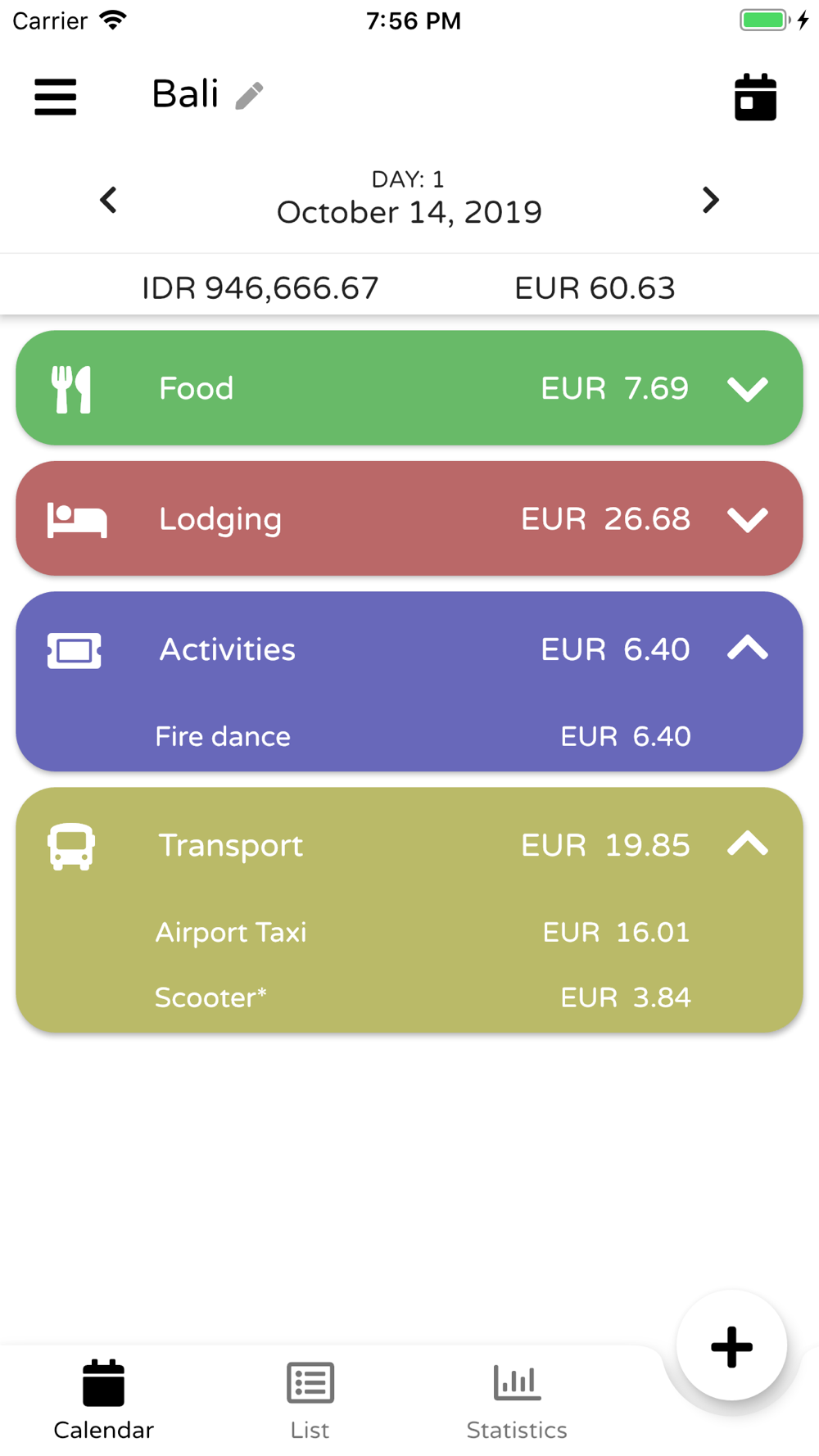
Task: Collapse the Transport category
Action: click(x=748, y=844)
